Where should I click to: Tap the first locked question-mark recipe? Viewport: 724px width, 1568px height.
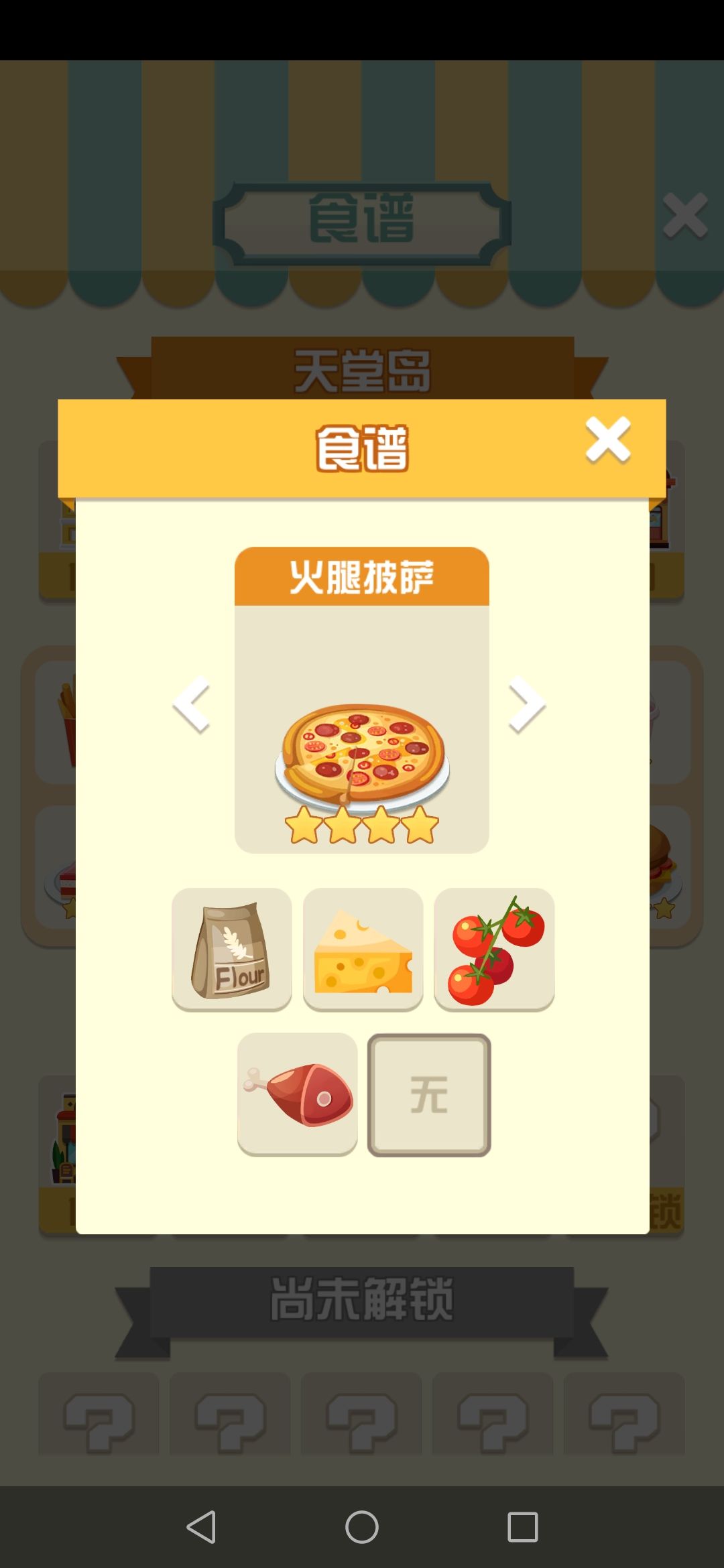pyautogui.click(x=99, y=1414)
